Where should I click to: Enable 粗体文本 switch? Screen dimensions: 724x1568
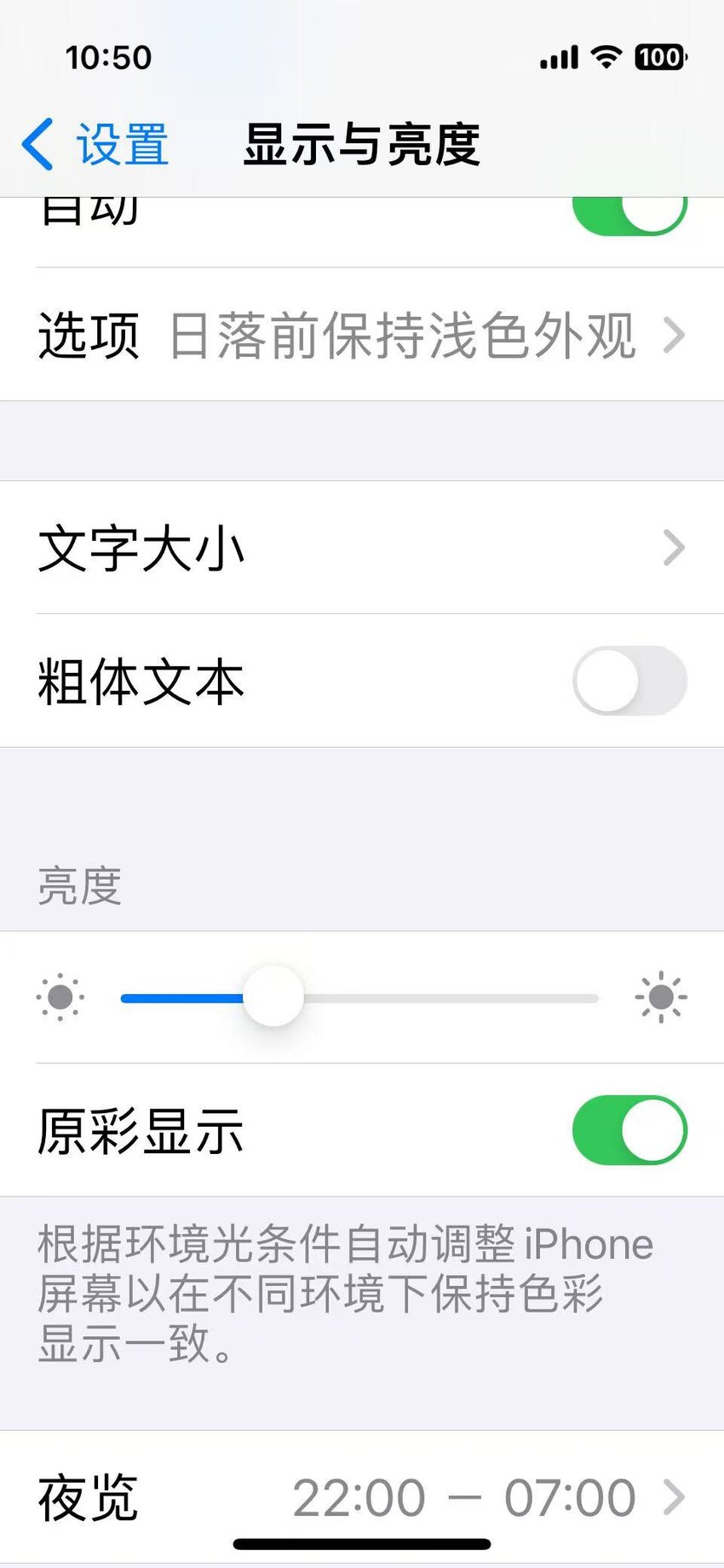tap(629, 681)
